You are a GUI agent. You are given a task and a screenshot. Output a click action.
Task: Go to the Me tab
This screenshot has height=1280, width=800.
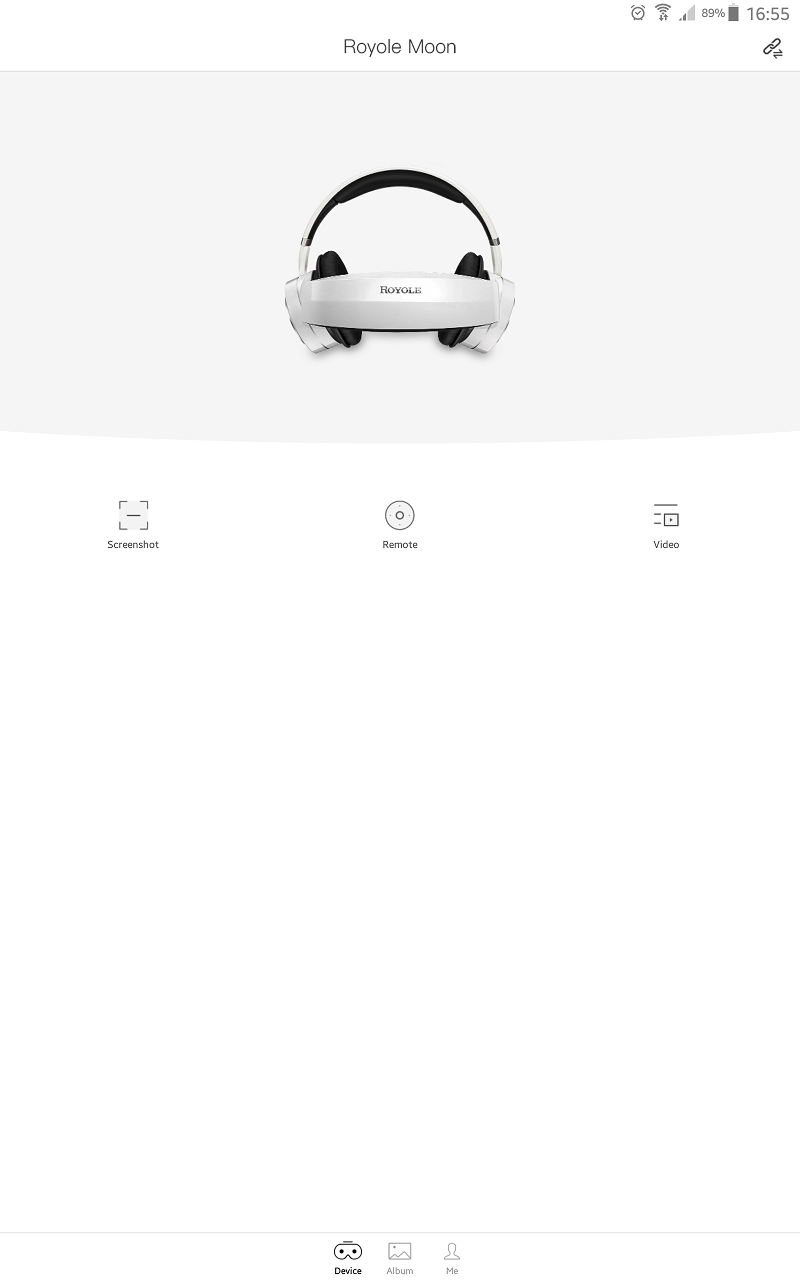452,1258
